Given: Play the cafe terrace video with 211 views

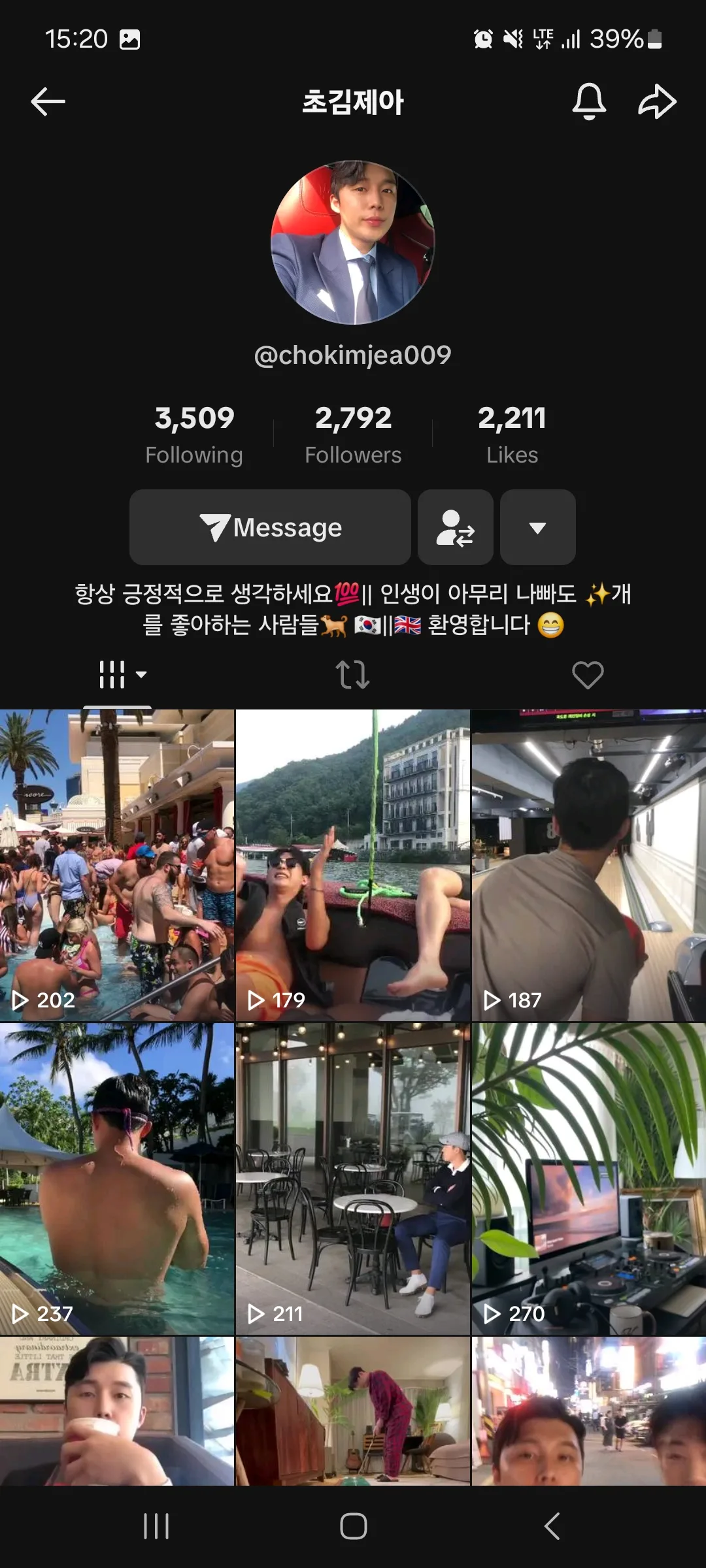Looking at the screenshot, I should tap(352, 1179).
